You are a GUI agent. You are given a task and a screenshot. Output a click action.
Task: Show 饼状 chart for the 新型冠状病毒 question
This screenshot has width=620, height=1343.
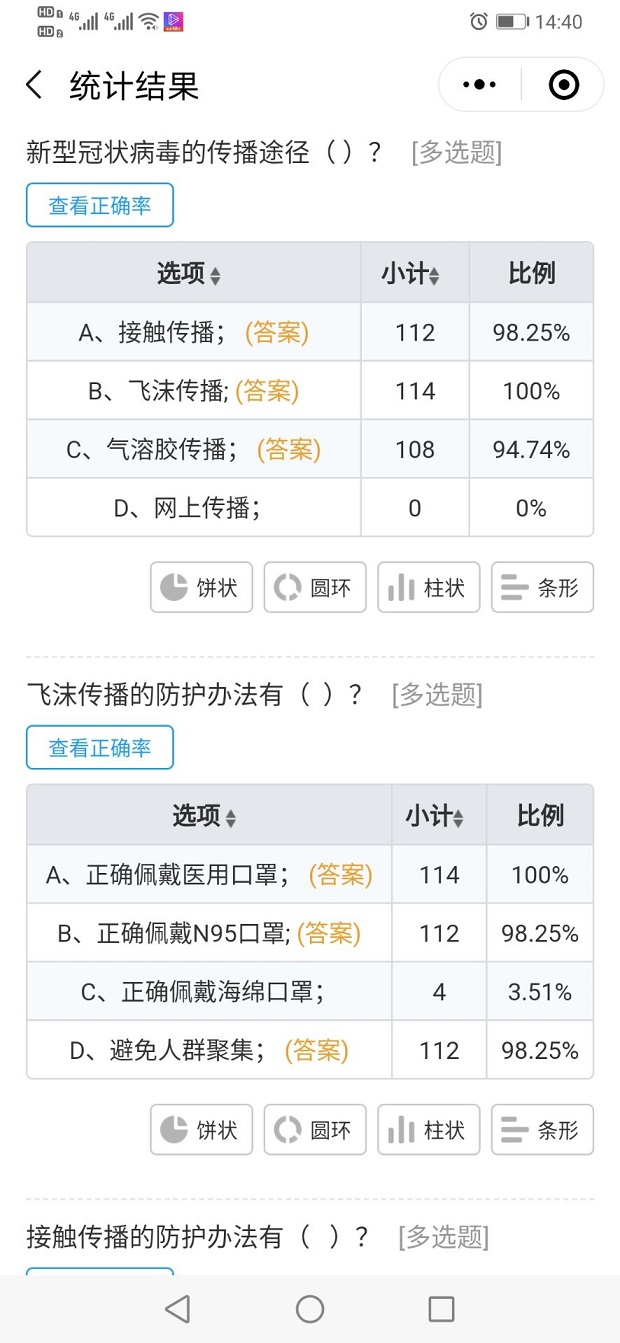(x=202, y=587)
